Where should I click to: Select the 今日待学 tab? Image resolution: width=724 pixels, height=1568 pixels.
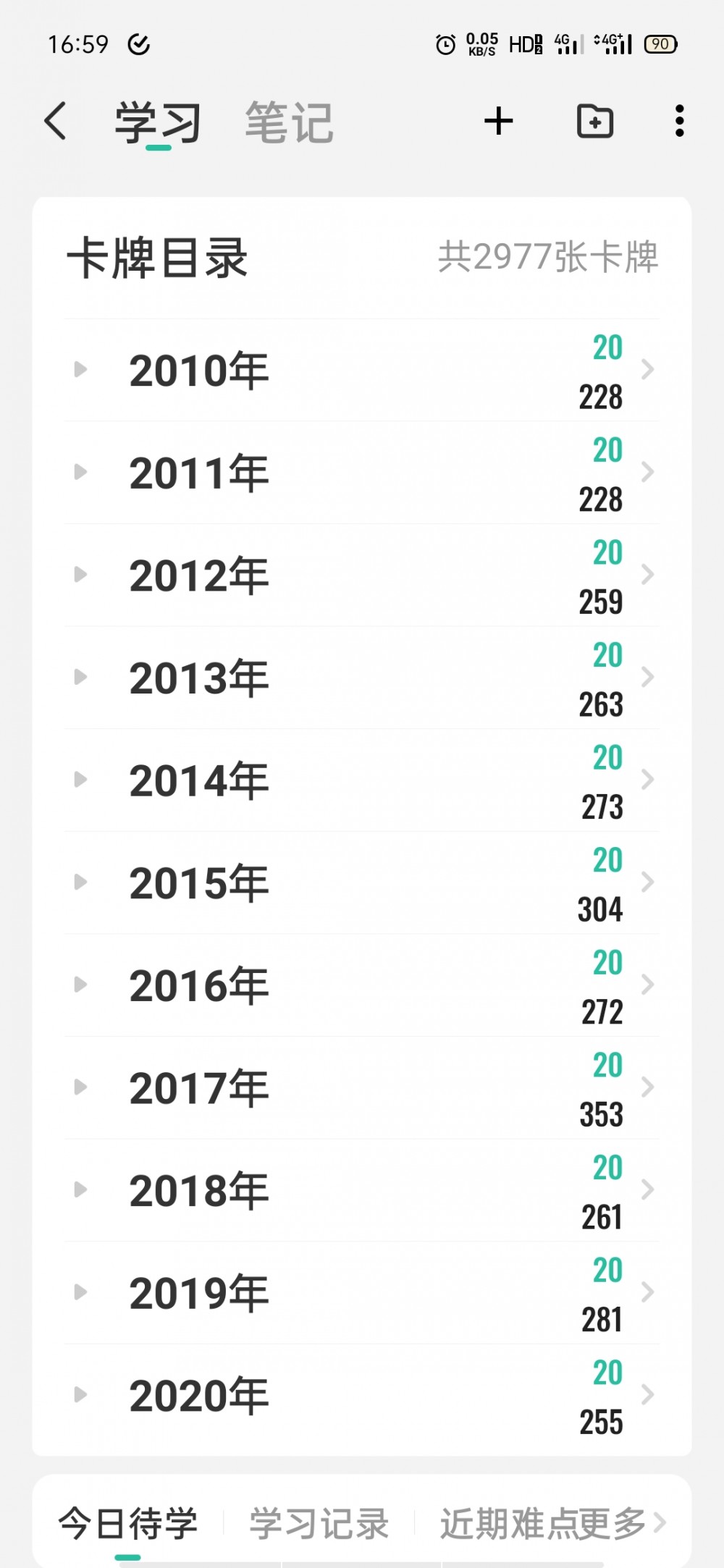[128, 1523]
